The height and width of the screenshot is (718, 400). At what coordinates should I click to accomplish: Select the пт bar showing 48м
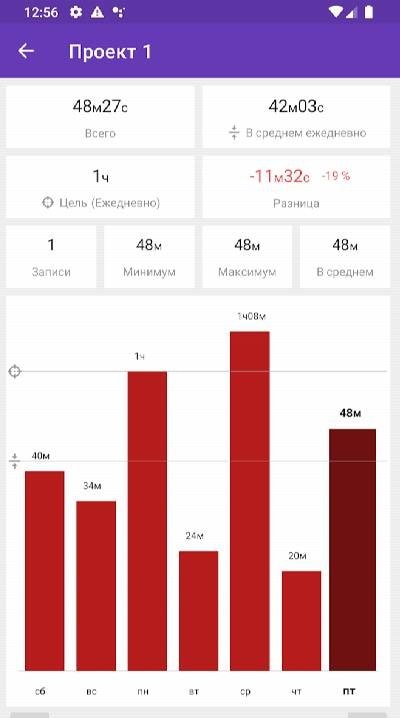[x=352, y=550]
